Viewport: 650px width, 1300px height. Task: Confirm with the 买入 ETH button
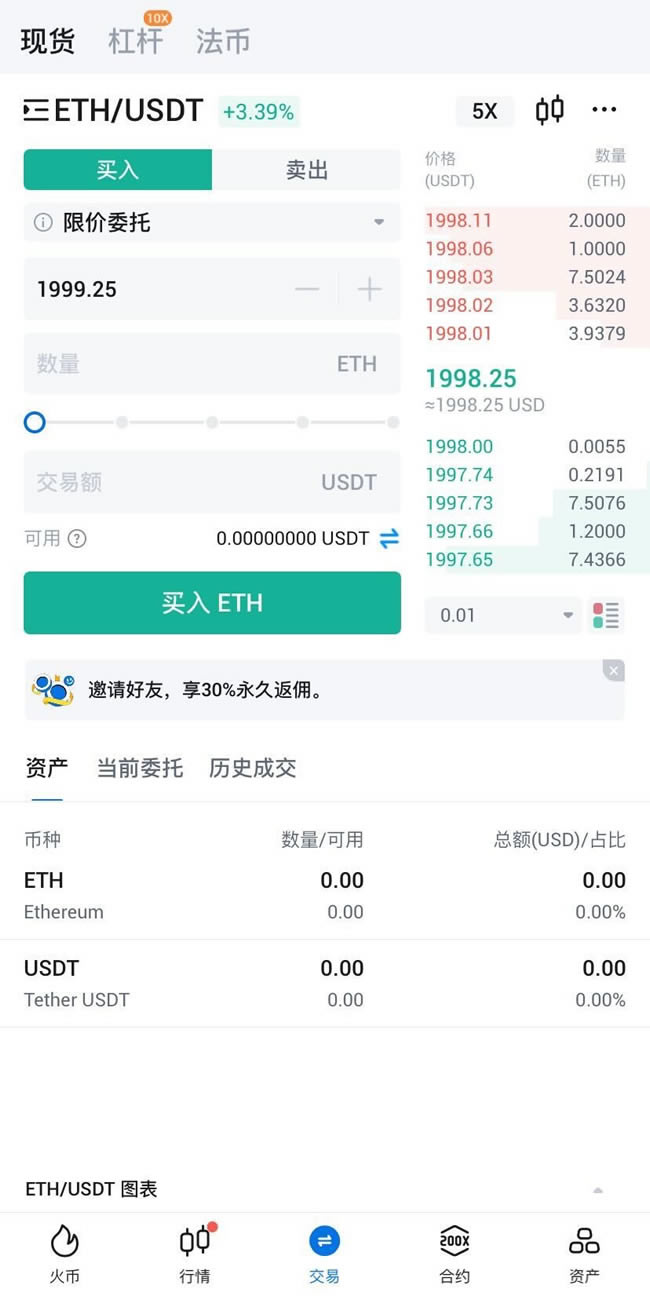click(212, 603)
